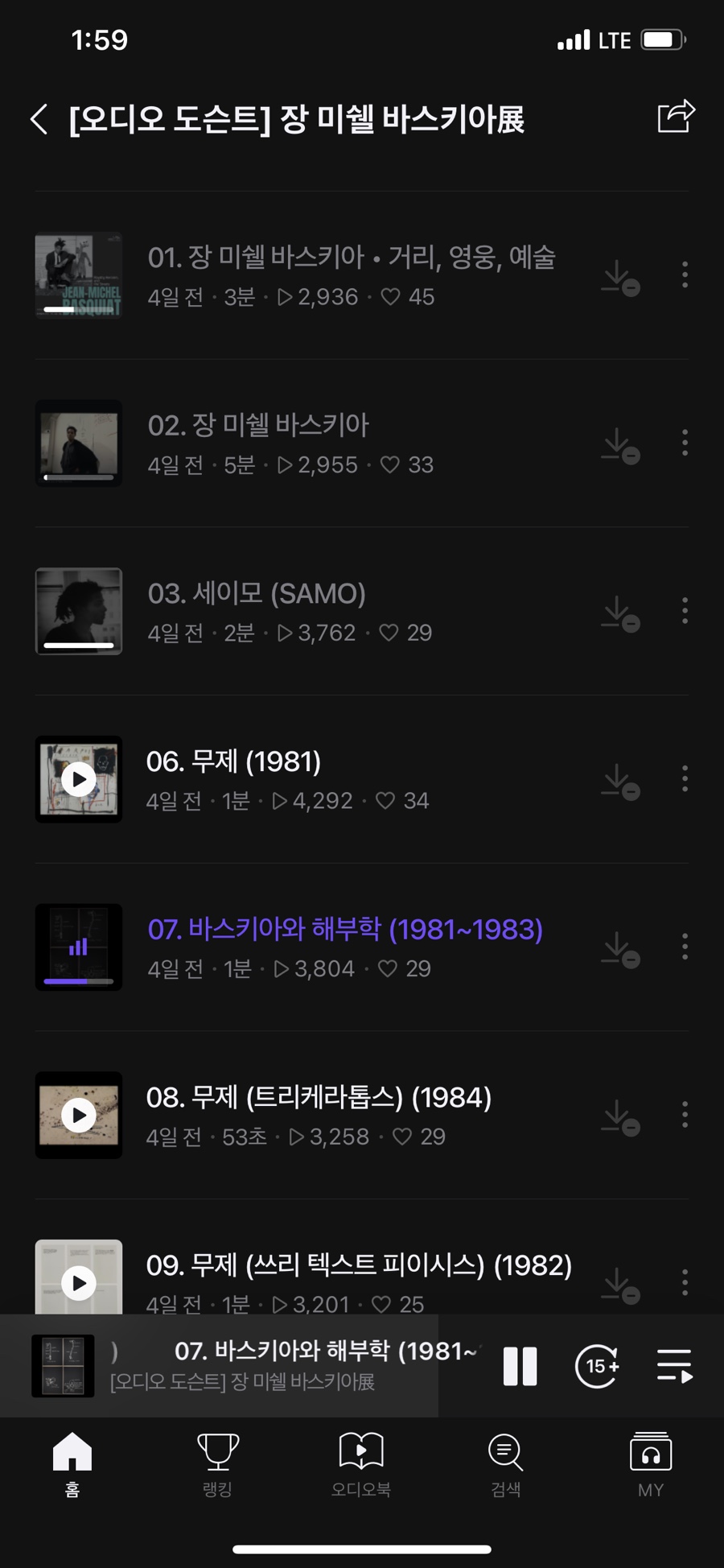Open more options for 08. 무제 (트리케라톱스)

point(685,1115)
